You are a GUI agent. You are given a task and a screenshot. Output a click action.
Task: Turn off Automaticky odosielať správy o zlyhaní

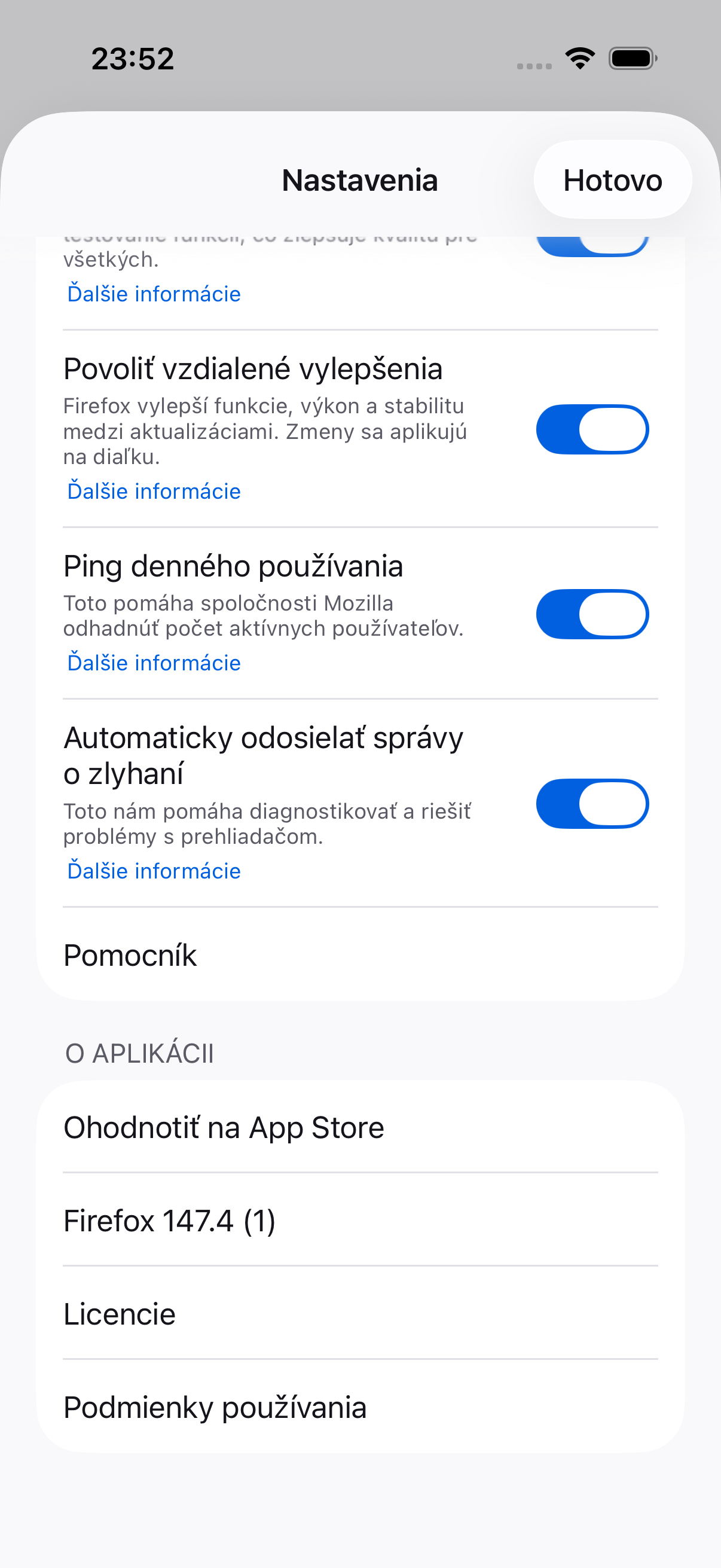click(592, 804)
